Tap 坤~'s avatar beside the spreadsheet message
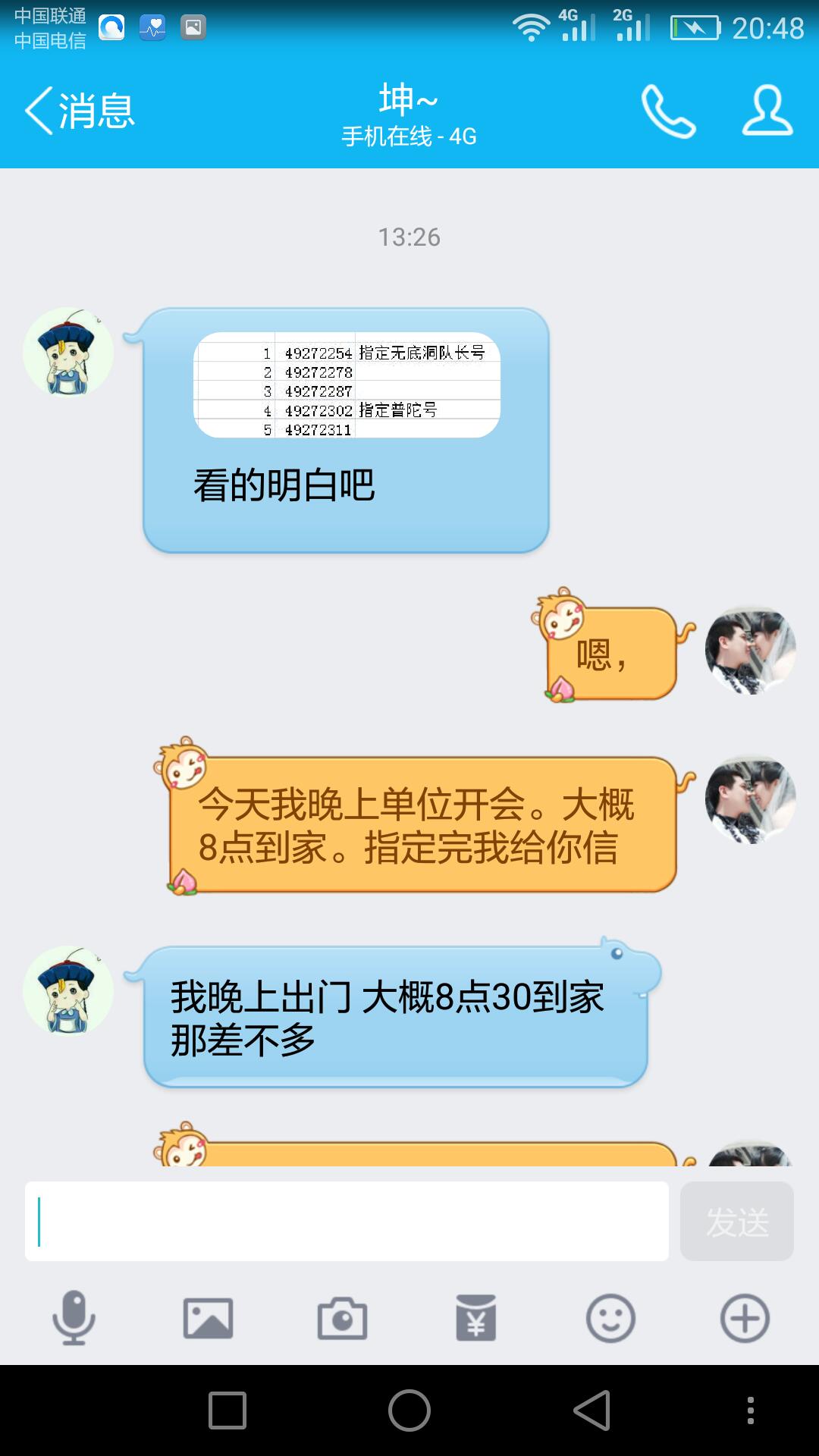Viewport: 819px width, 1456px height. tap(68, 352)
